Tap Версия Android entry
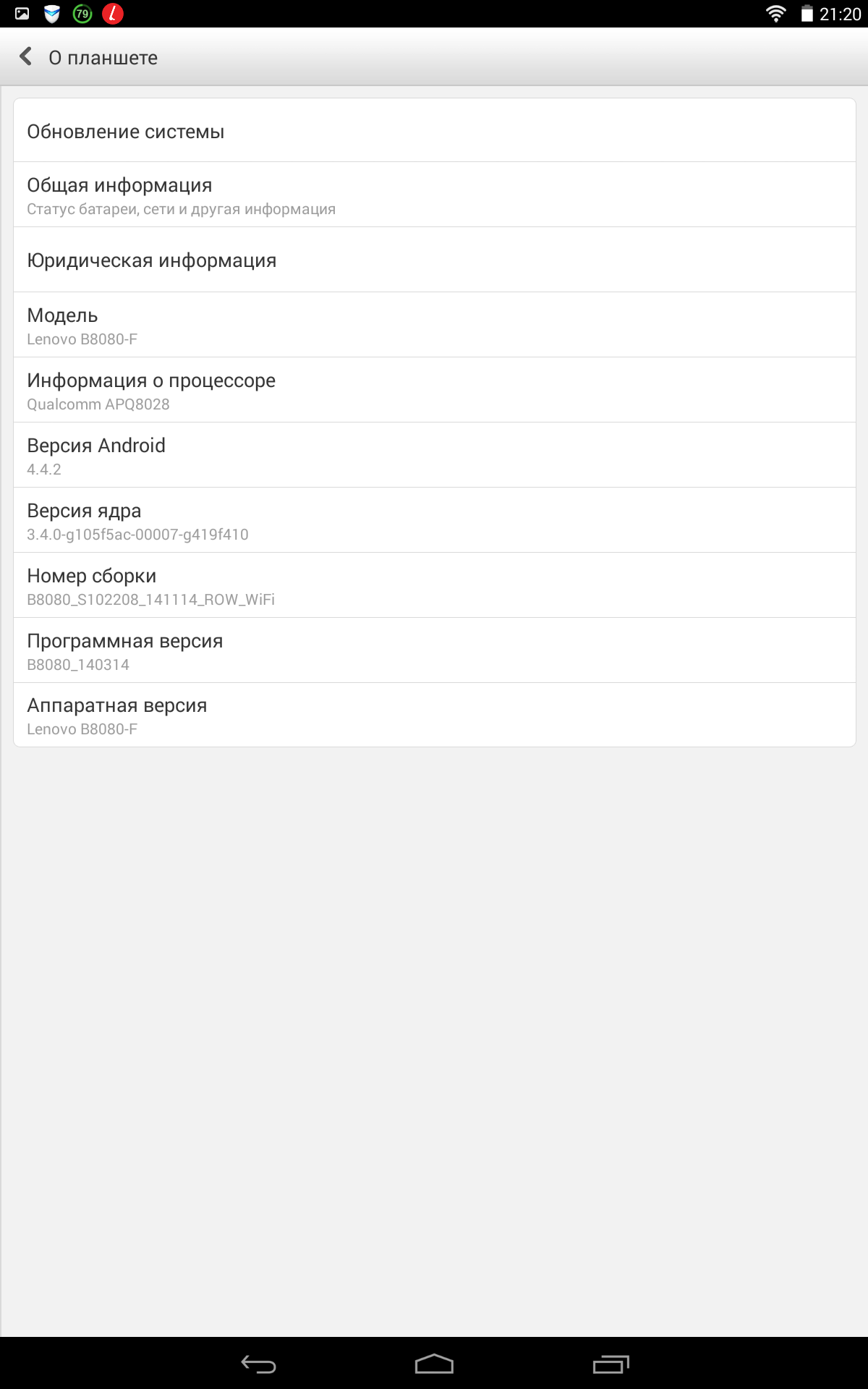 [434, 455]
